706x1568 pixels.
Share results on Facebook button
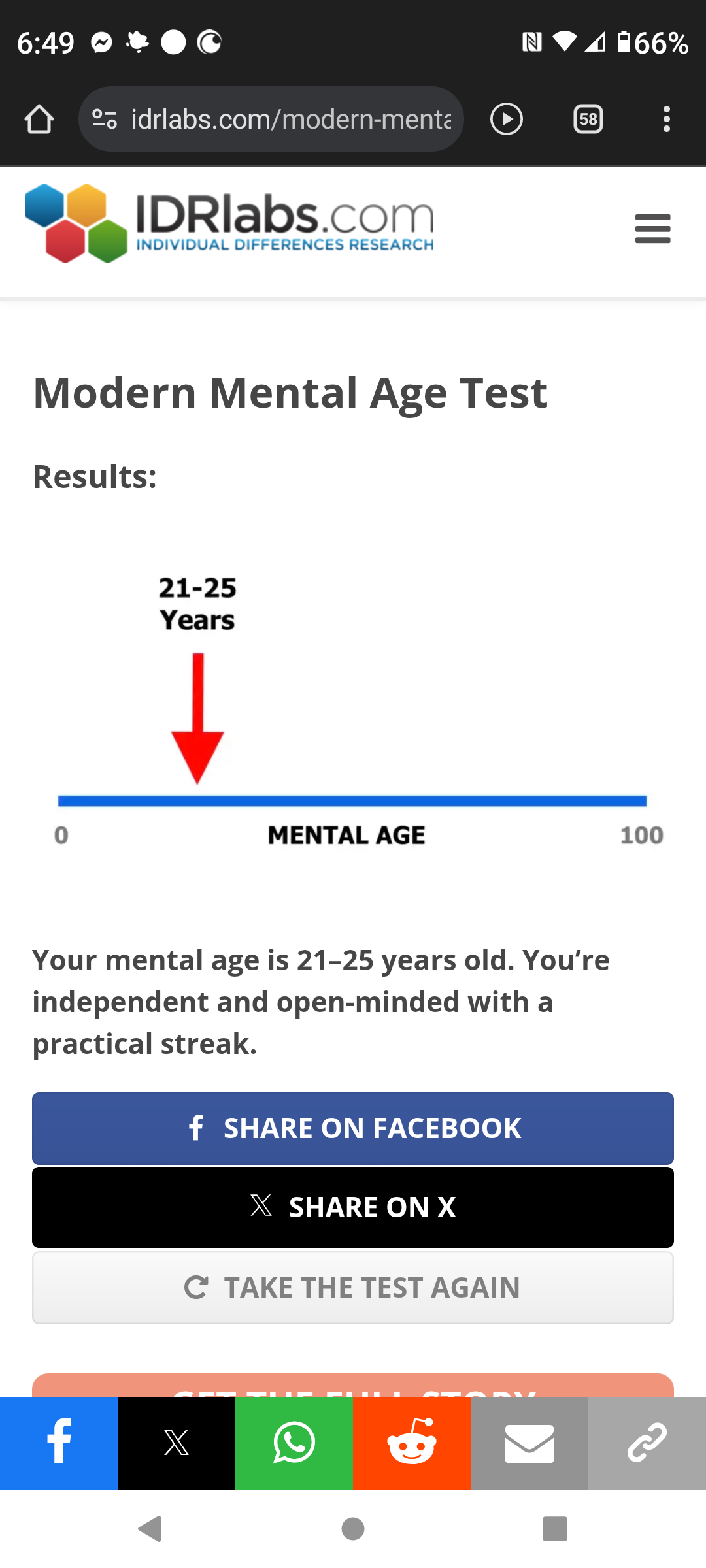click(353, 1128)
